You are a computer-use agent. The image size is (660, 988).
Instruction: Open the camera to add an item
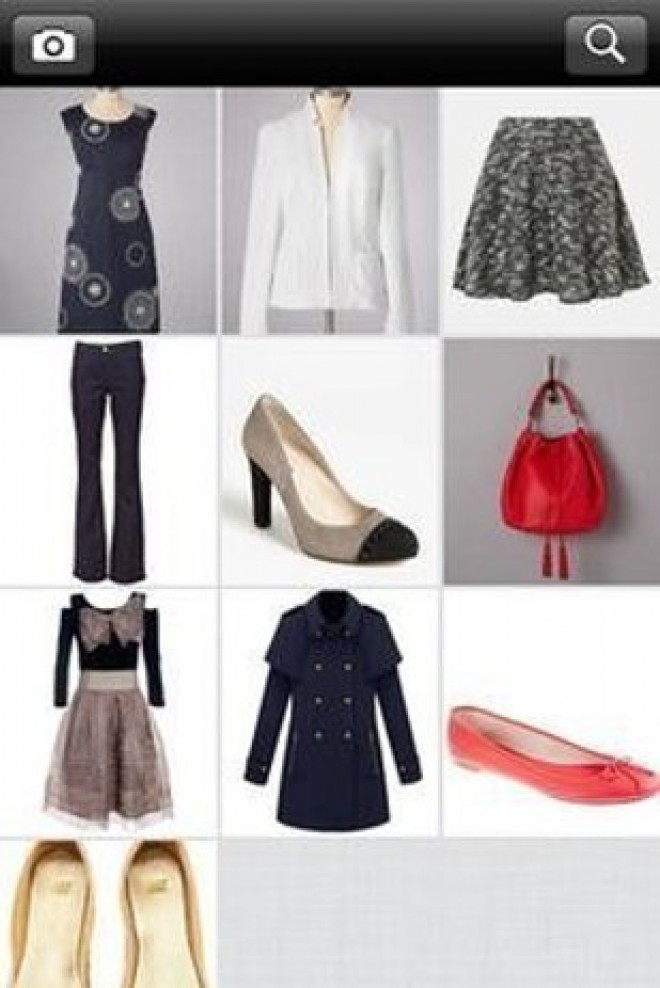point(53,45)
